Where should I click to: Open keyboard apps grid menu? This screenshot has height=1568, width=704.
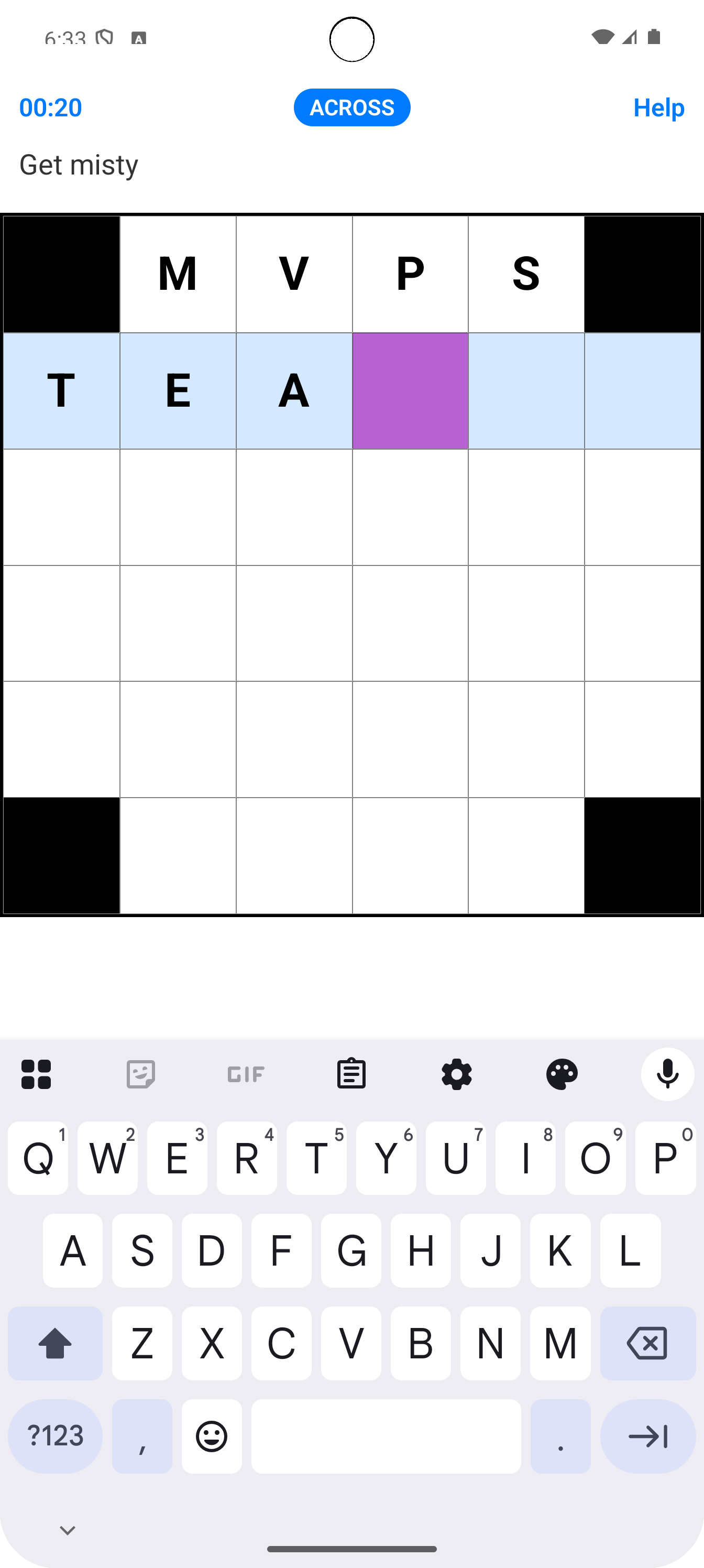coord(36,1074)
